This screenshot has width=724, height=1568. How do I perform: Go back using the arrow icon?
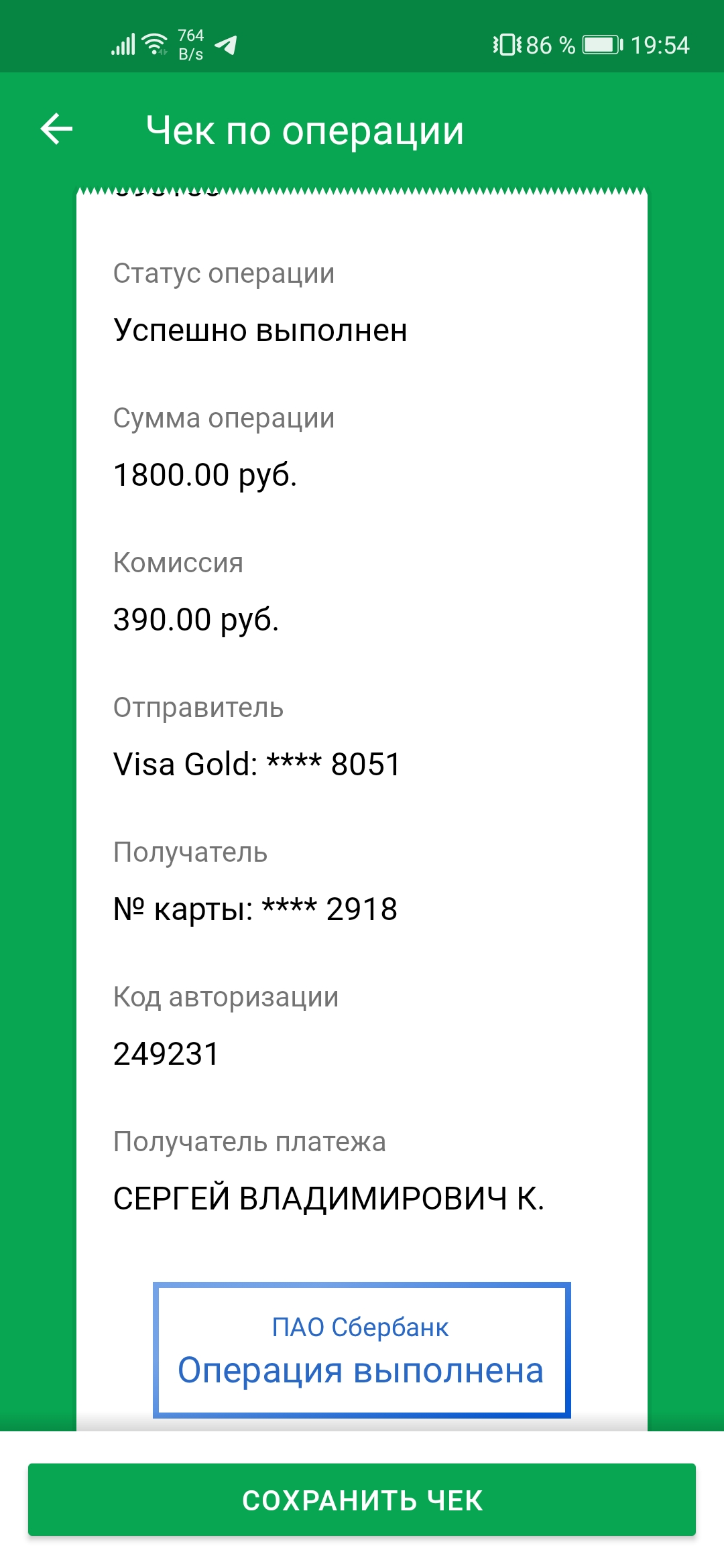(x=56, y=129)
